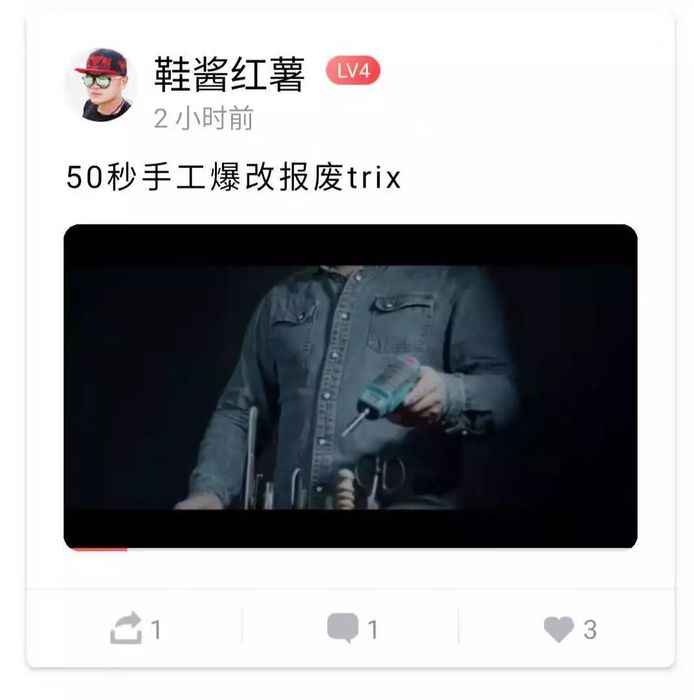Open 鞋酱红薯's profile avatar
This screenshot has height=700, width=694.
[102, 84]
